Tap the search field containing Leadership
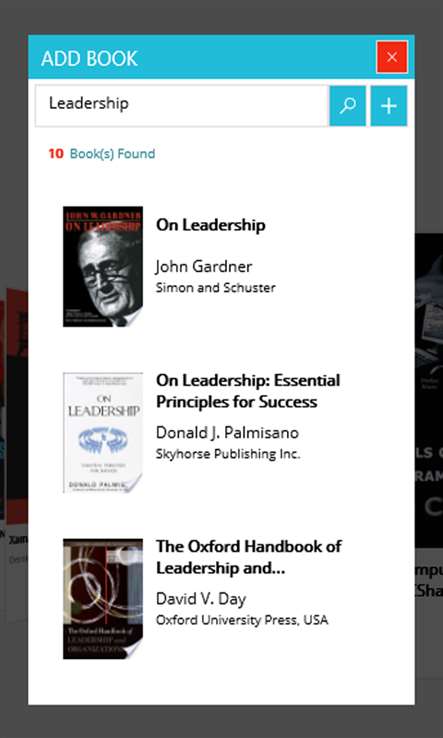 tap(182, 106)
